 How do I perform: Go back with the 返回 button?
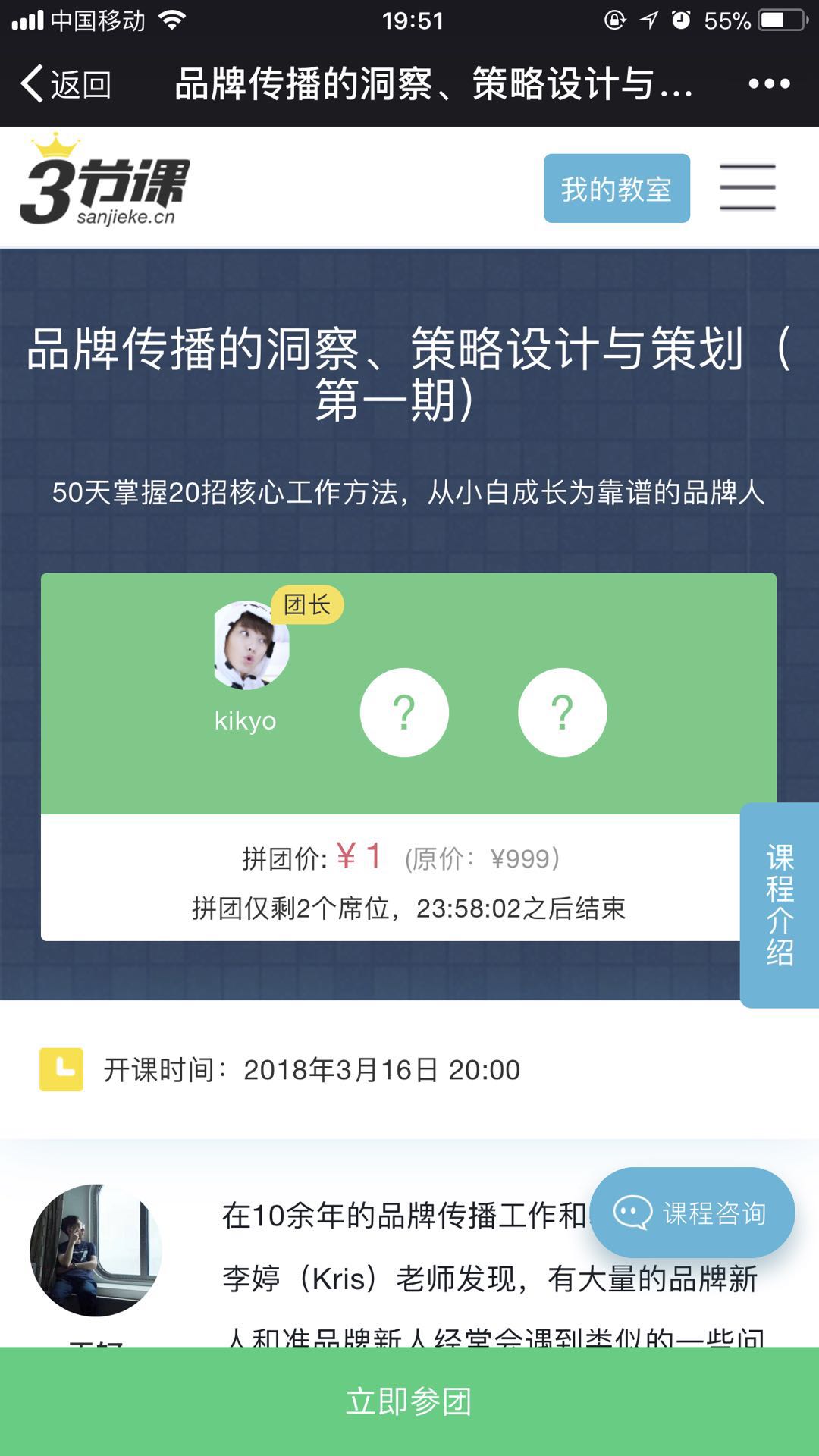(66, 84)
